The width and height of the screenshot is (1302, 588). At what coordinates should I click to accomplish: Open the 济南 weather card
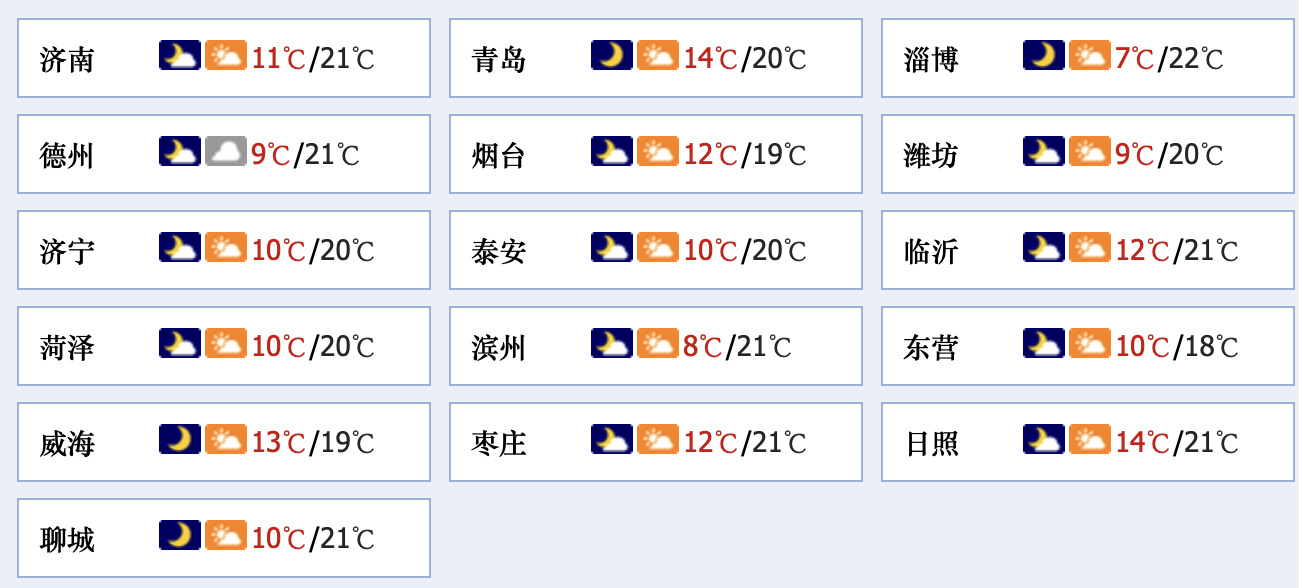(224, 58)
